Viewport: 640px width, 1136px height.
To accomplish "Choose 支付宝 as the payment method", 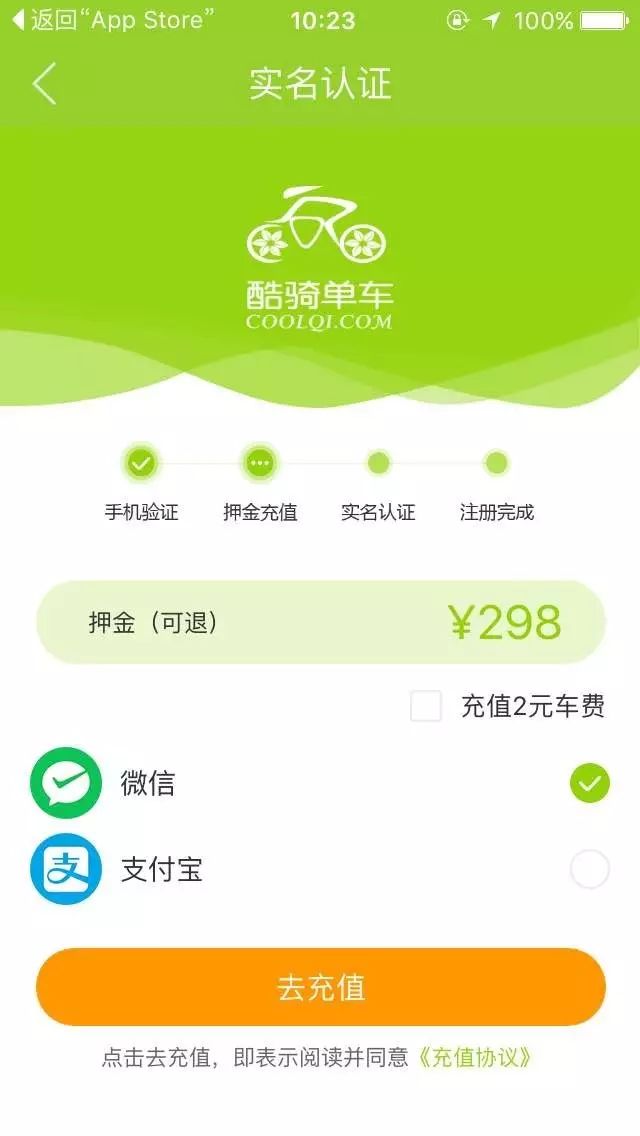I will 589,869.
